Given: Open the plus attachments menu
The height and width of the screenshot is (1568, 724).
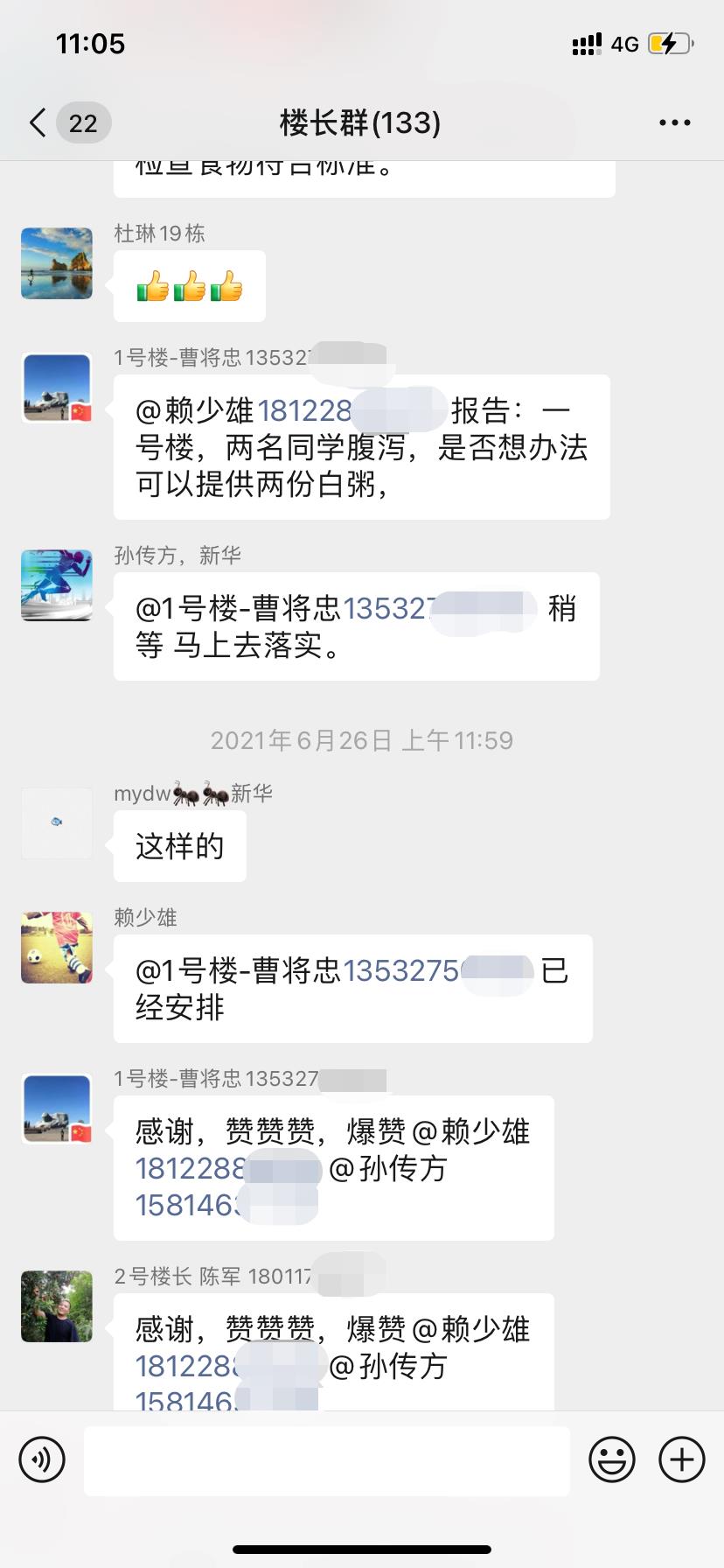Looking at the screenshot, I should pyautogui.click(x=681, y=1459).
